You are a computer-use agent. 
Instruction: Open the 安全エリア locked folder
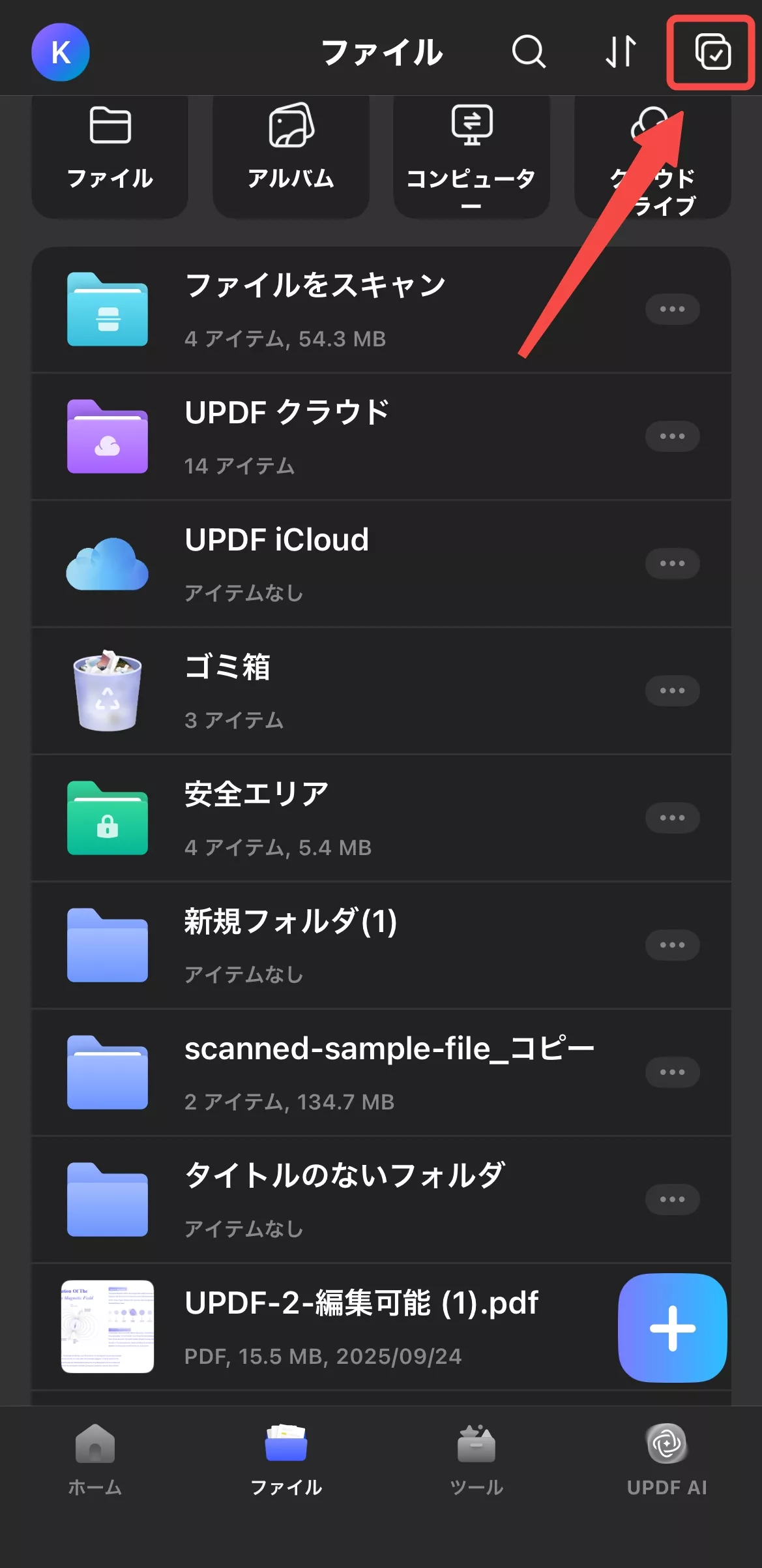click(x=256, y=818)
